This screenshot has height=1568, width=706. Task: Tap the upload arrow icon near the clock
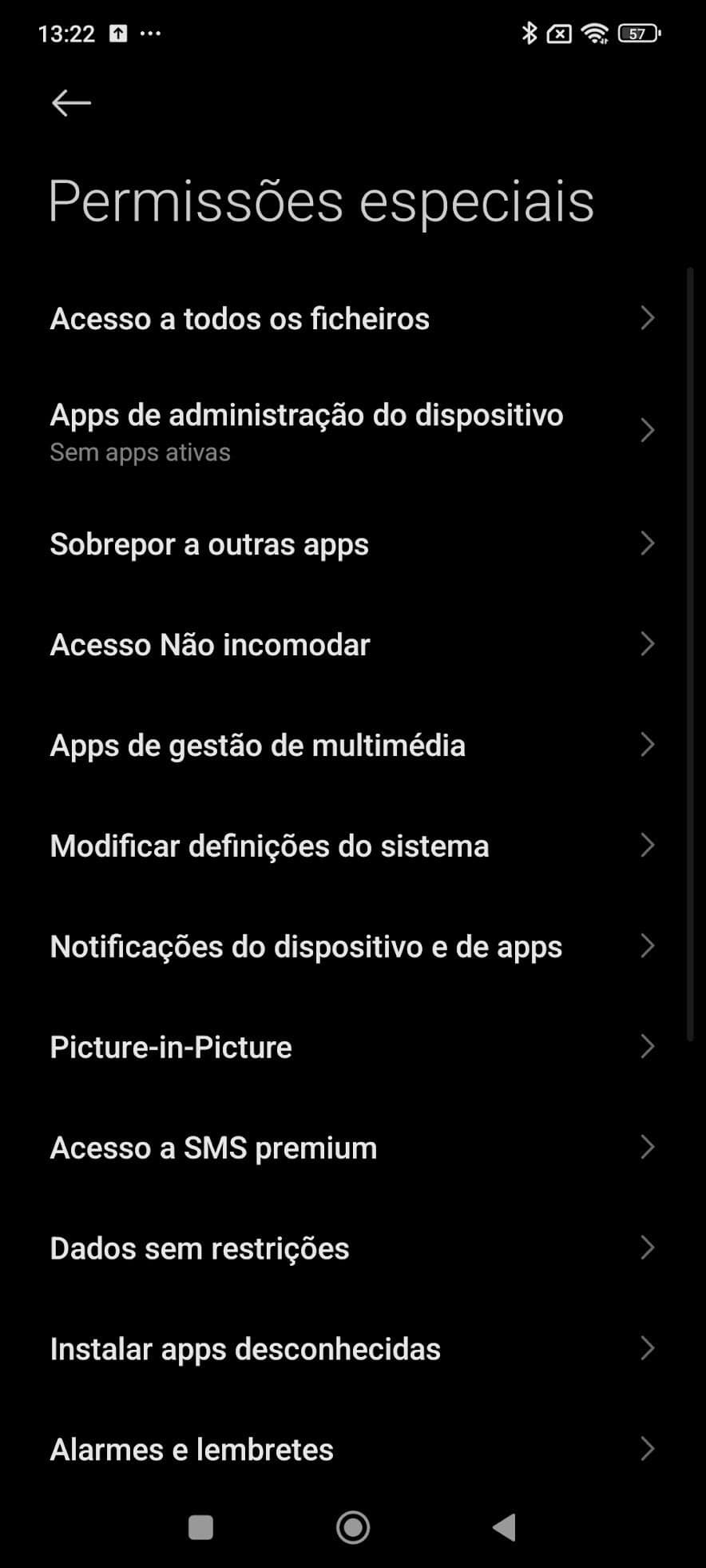tap(117, 33)
